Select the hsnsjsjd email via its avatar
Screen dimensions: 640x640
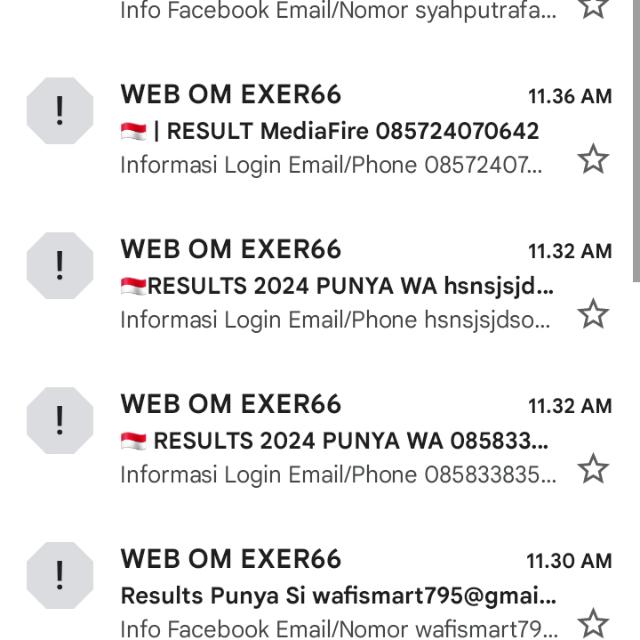(x=60, y=265)
